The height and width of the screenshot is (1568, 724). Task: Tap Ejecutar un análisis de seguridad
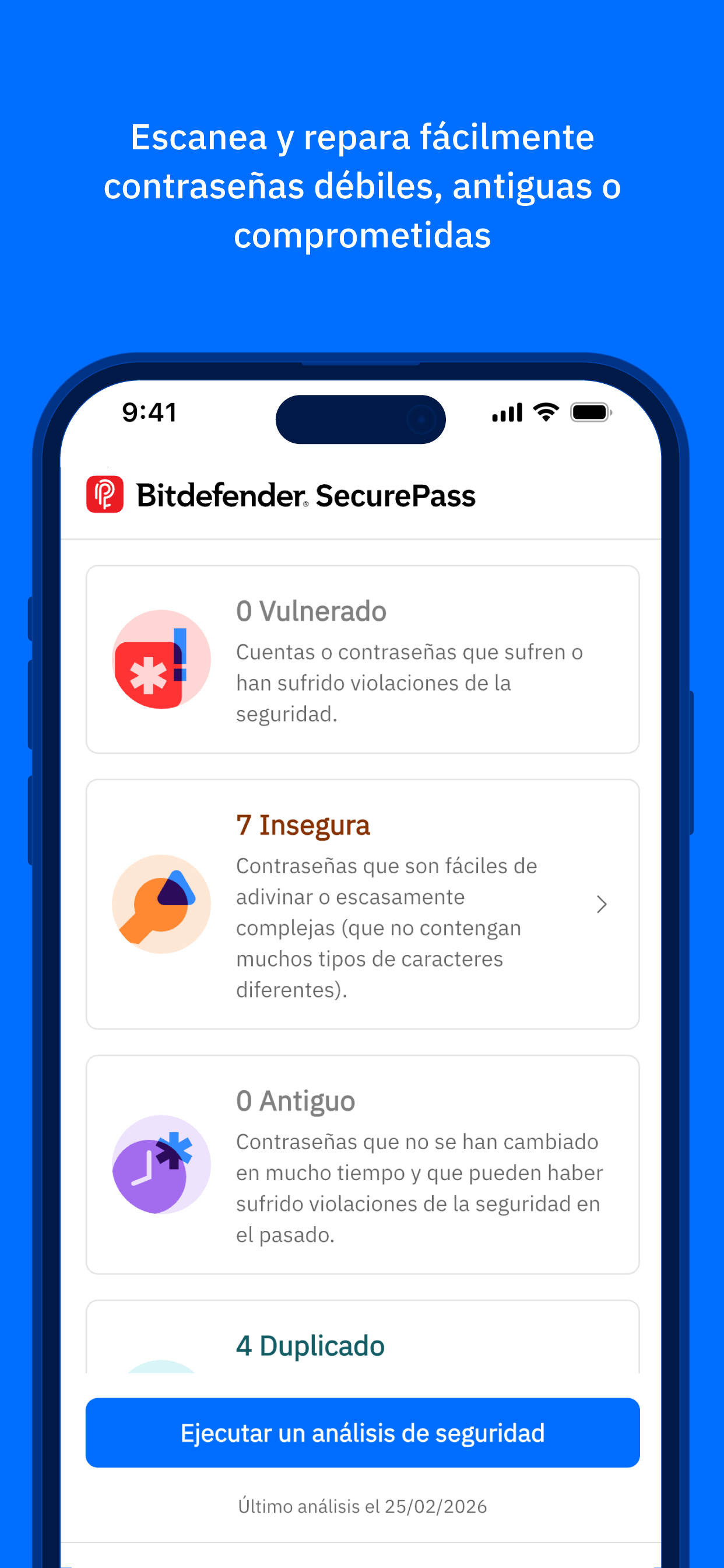362,1433
